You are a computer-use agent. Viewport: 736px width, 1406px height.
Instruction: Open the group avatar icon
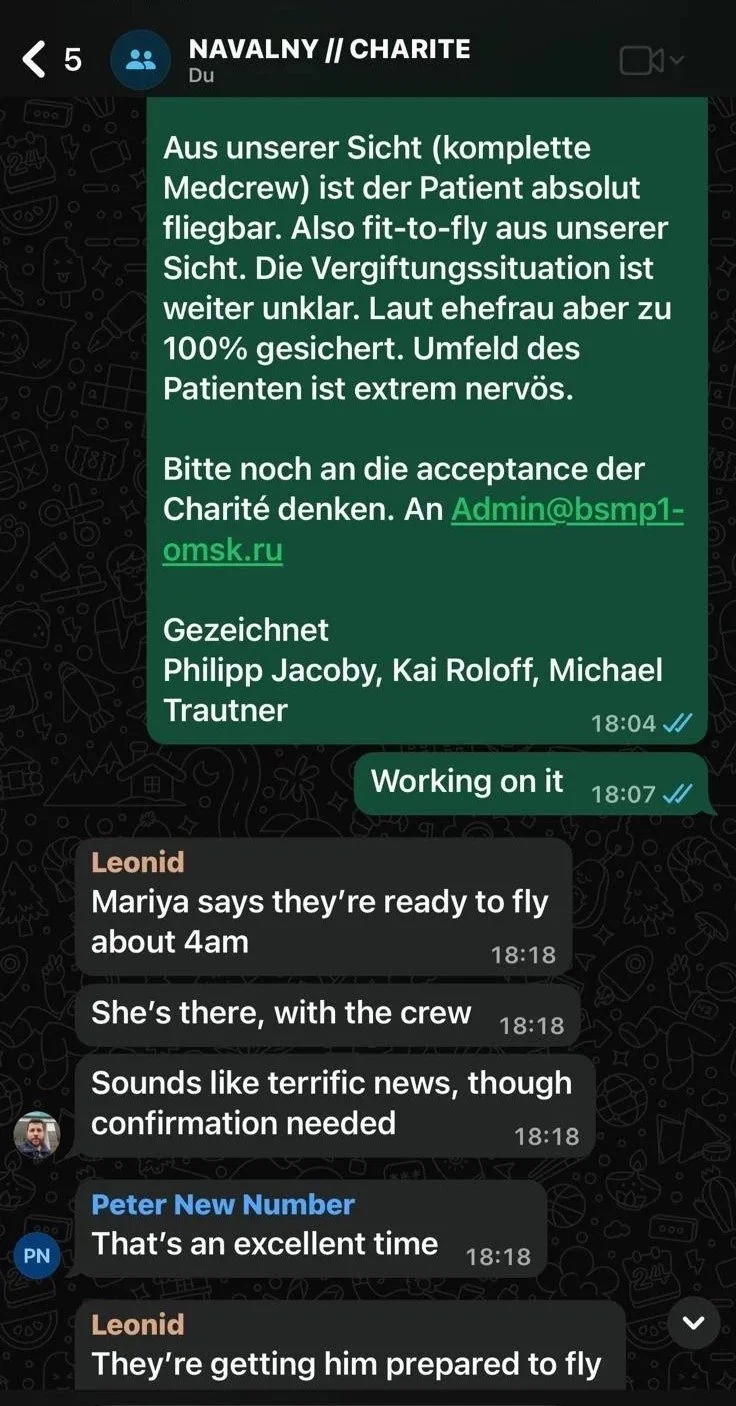click(141, 60)
